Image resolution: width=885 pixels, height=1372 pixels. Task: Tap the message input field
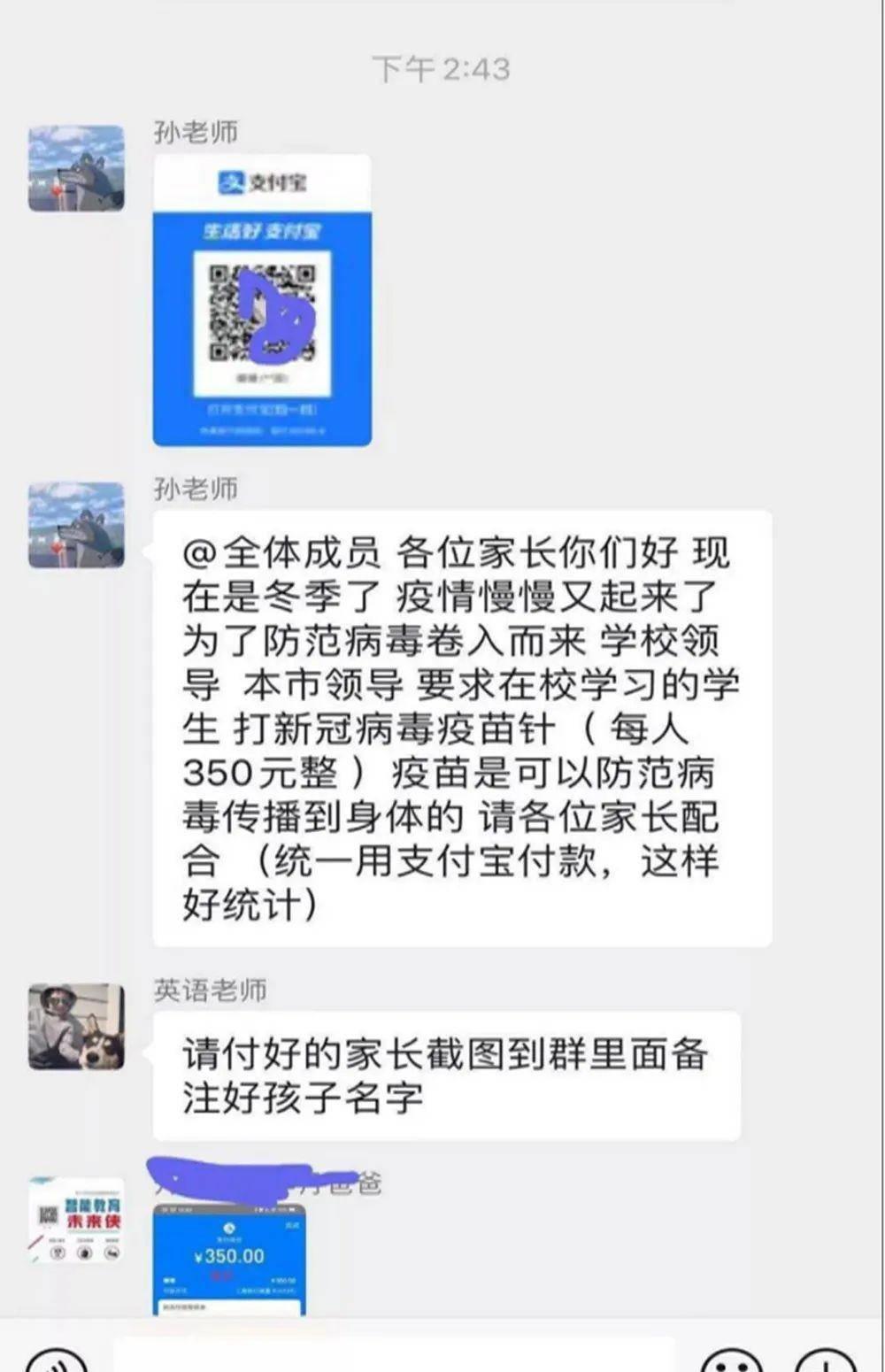coord(394,1356)
